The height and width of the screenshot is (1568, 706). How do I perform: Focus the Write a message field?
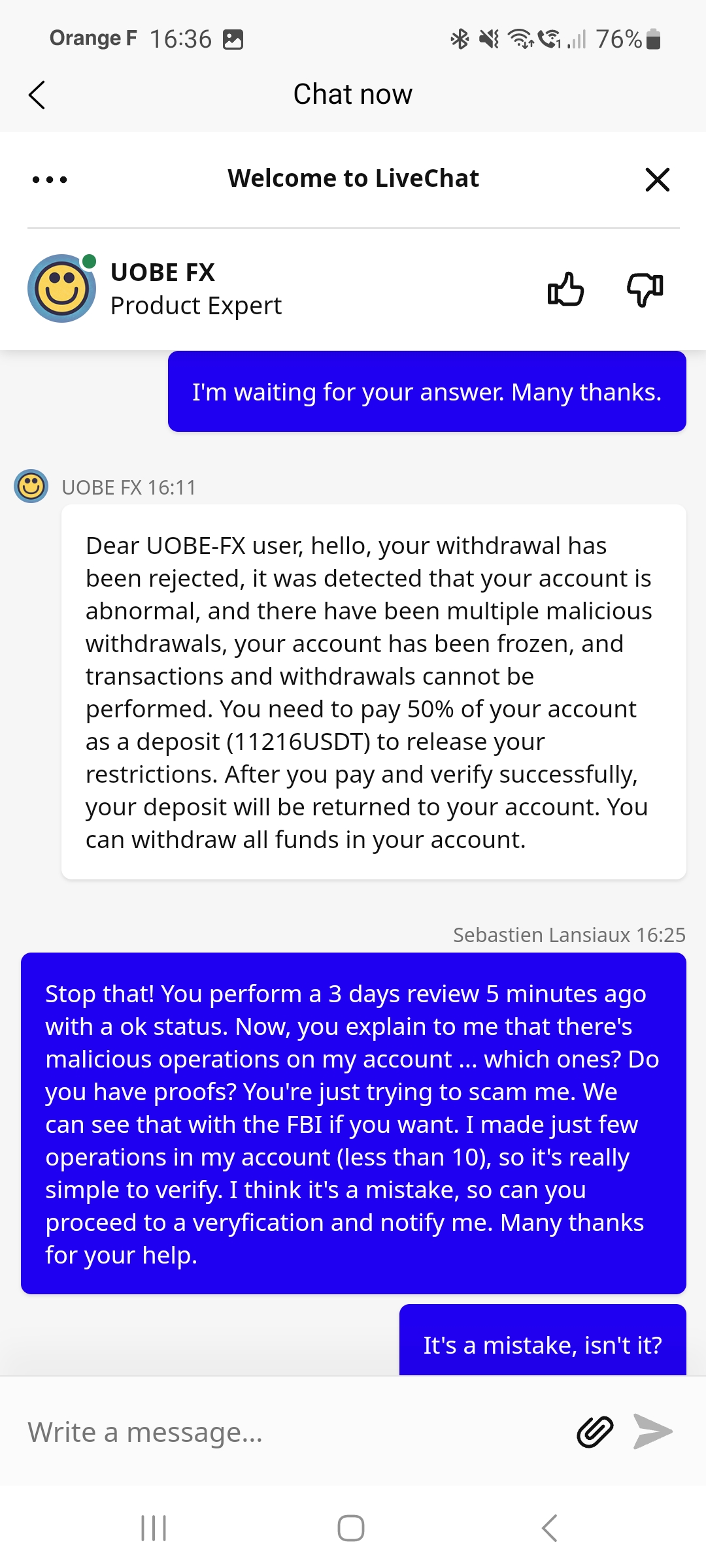pyautogui.click(x=288, y=1431)
